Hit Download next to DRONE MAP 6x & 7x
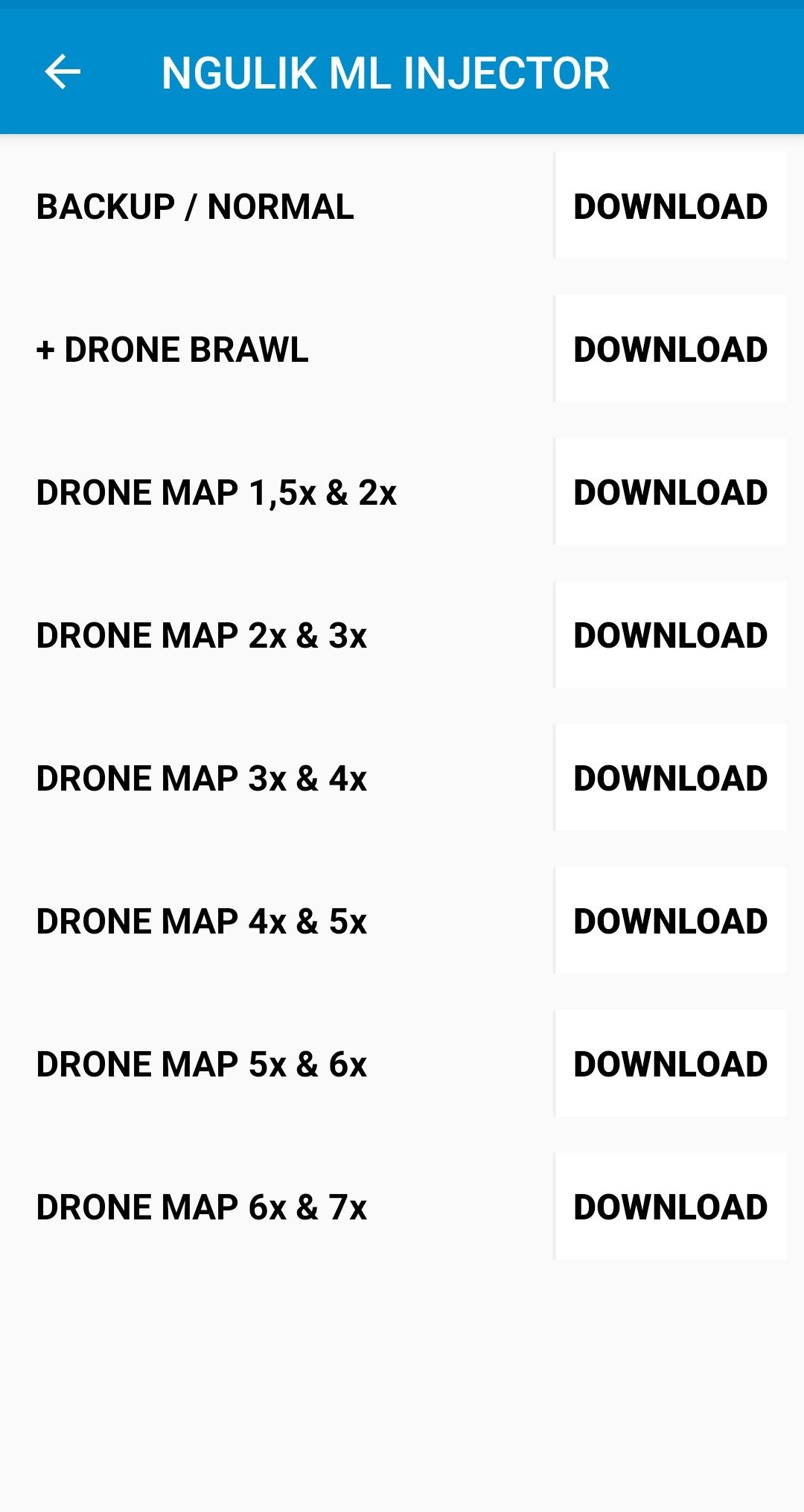The image size is (804, 1512). pyautogui.click(x=670, y=1207)
